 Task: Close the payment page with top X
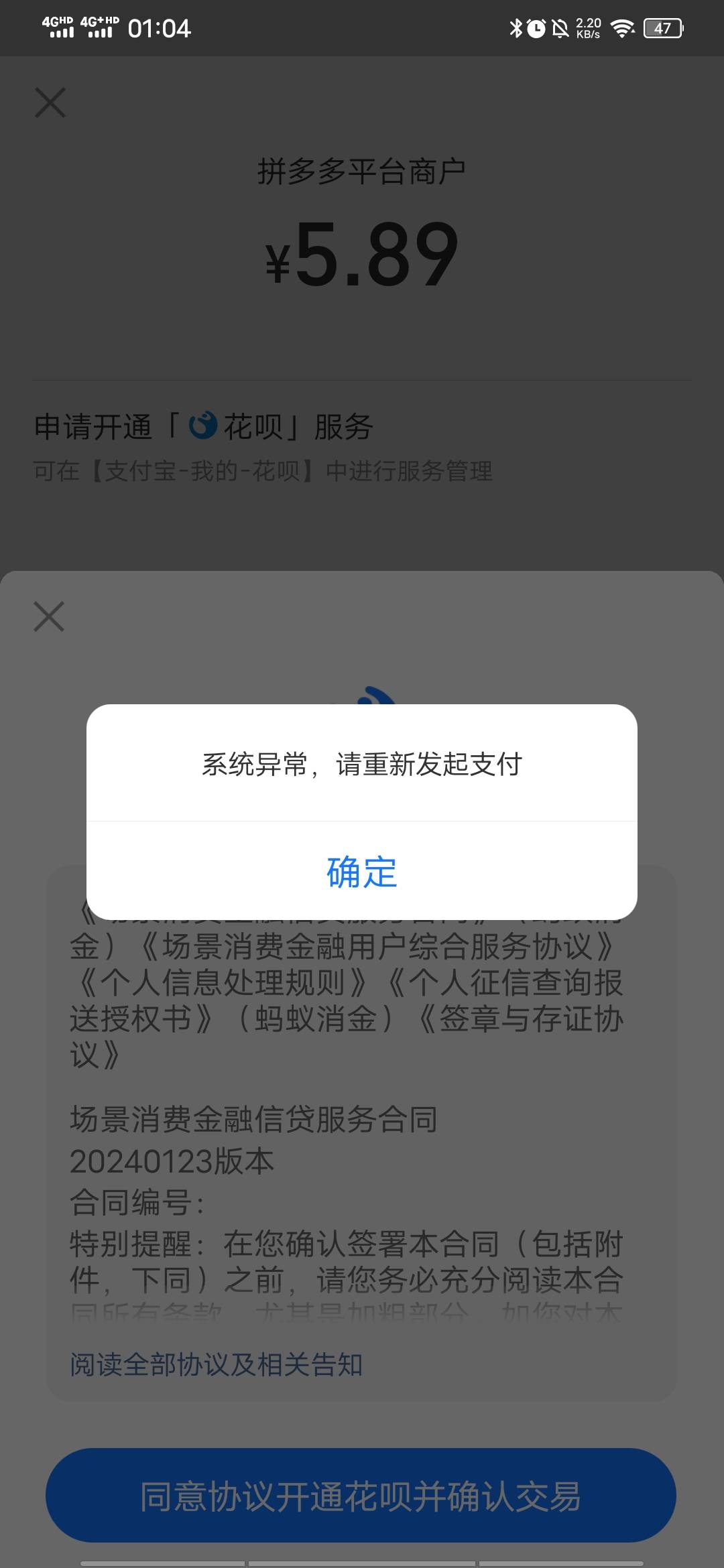click(50, 103)
